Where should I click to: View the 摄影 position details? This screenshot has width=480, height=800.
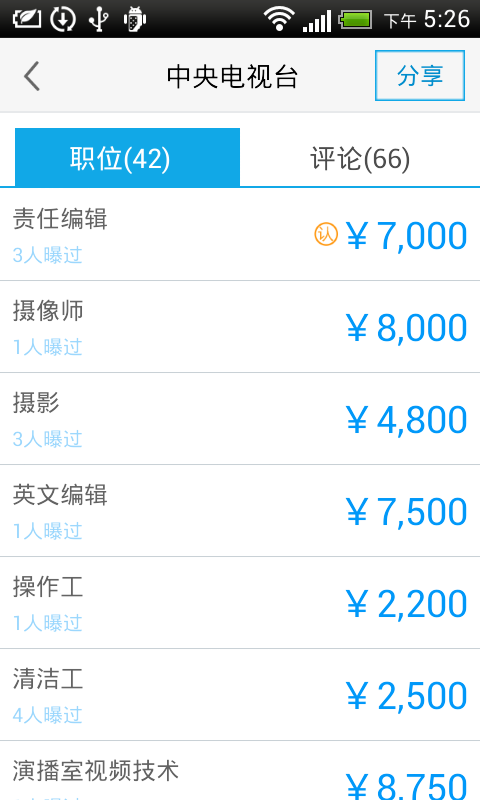[x=240, y=419]
